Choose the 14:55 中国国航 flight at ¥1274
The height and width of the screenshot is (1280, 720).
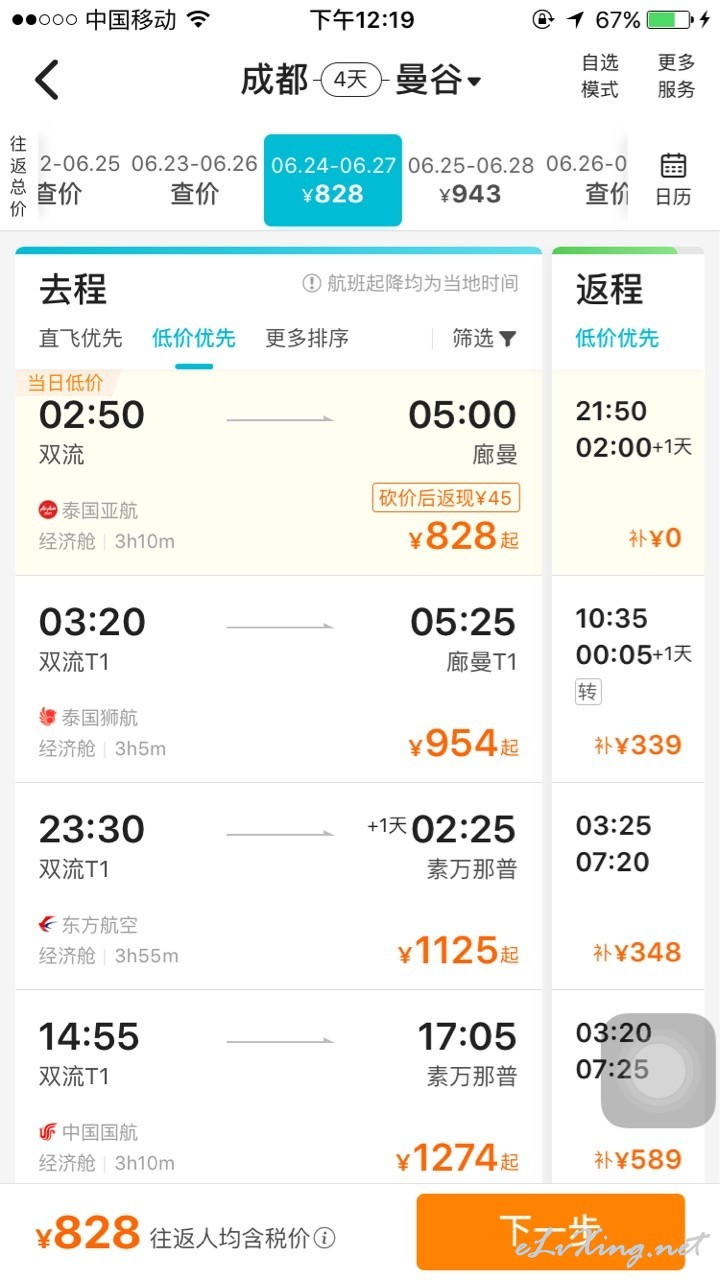click(278, 1087)
